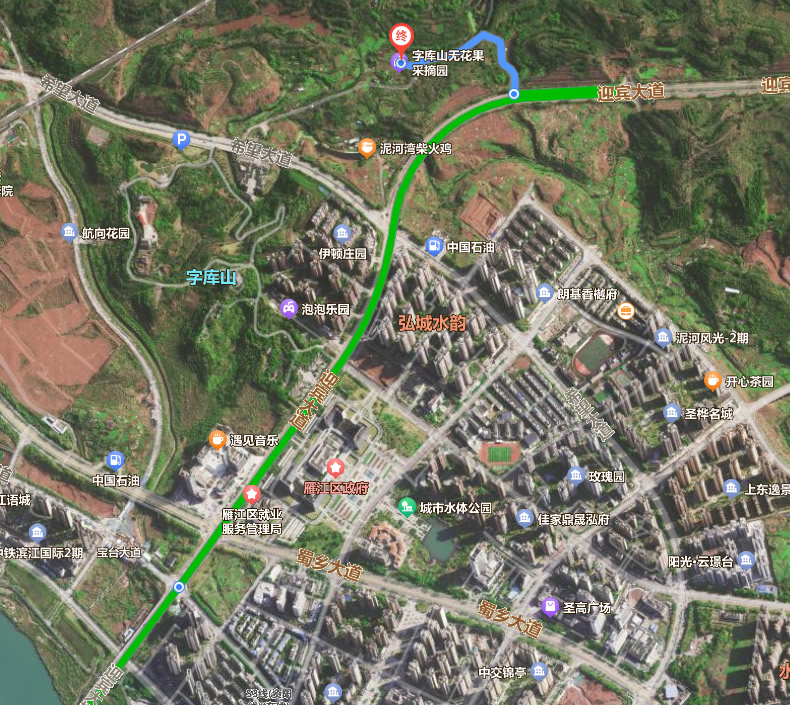
Task: Select the 中交锦亭 marker
Action: click(538, 670)
